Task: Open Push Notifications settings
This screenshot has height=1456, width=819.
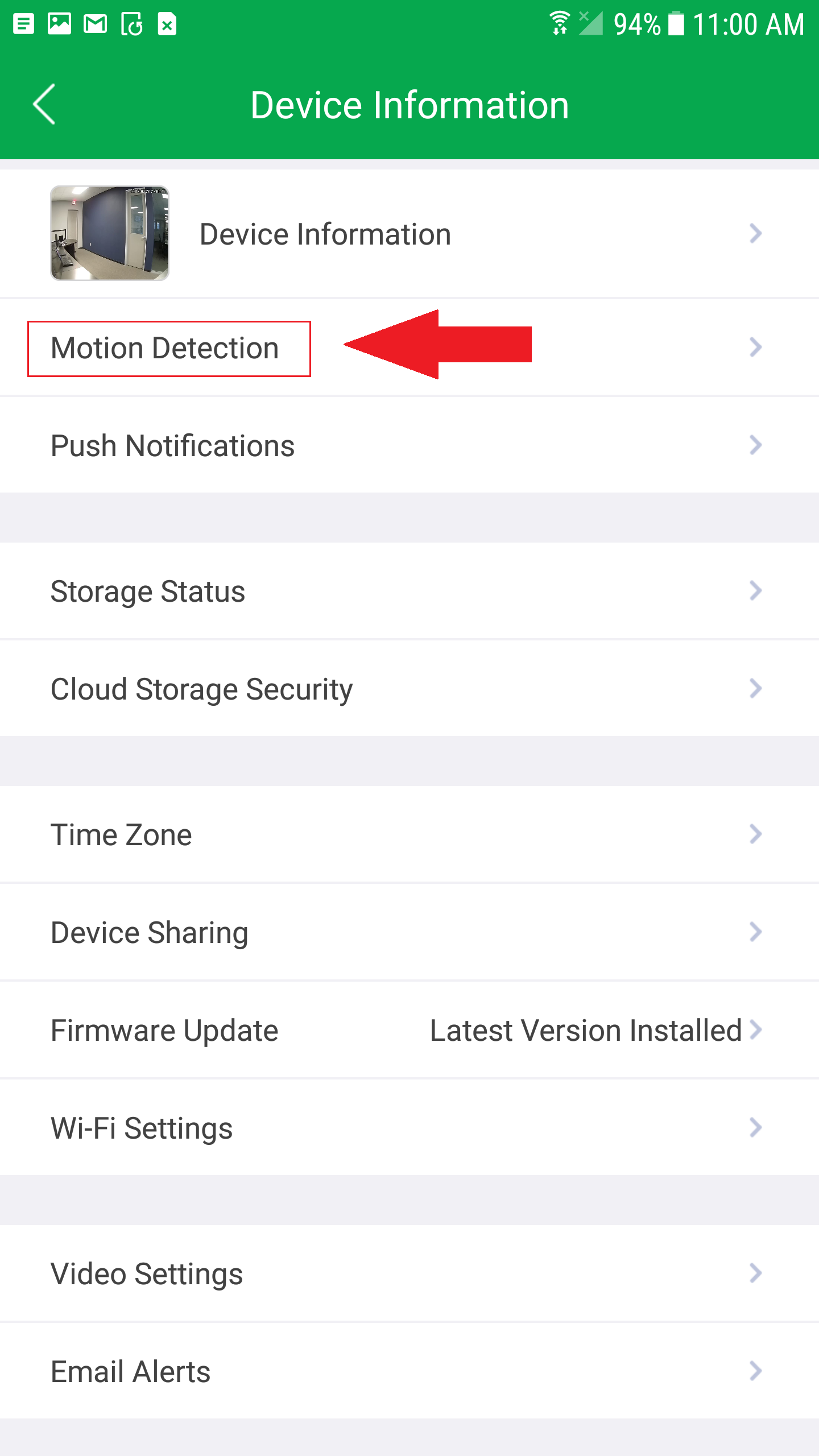Action: click(x=173, y=446)
